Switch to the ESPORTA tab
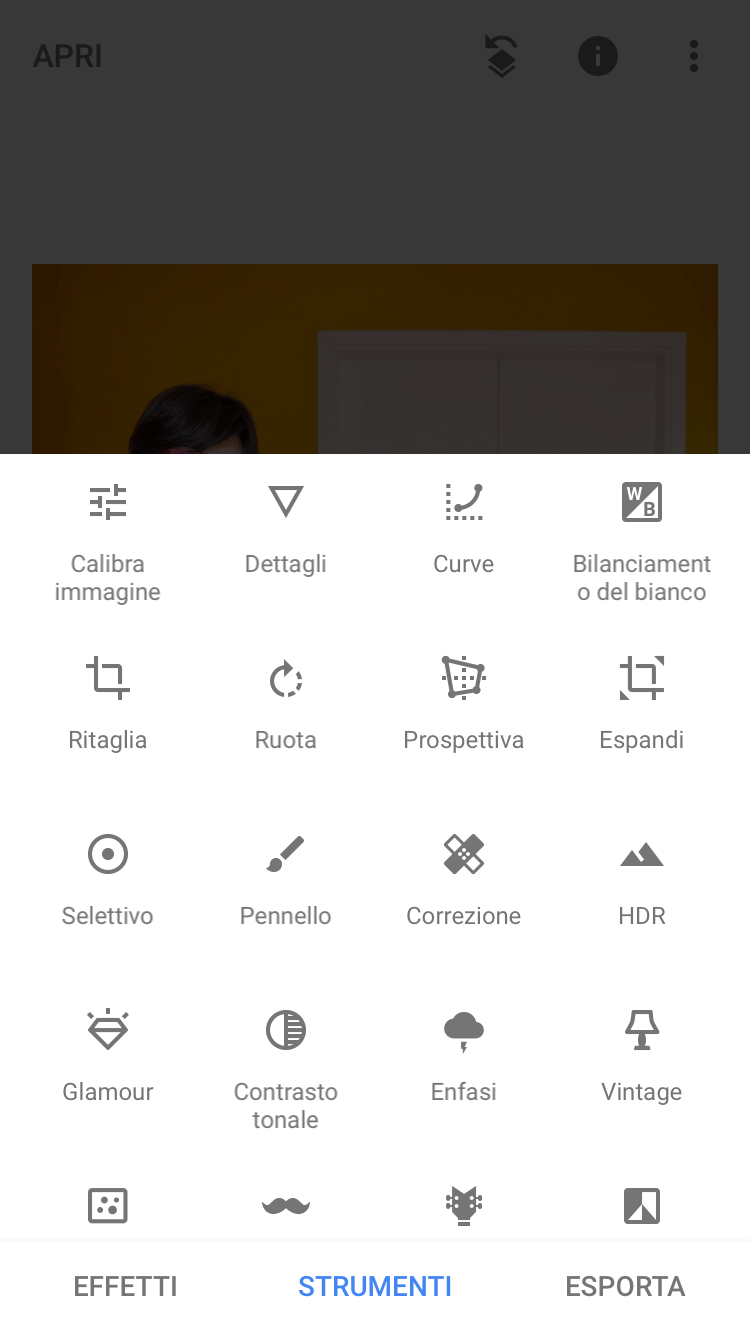Viewport: 750px width, 1334px height. [624, 1286]
